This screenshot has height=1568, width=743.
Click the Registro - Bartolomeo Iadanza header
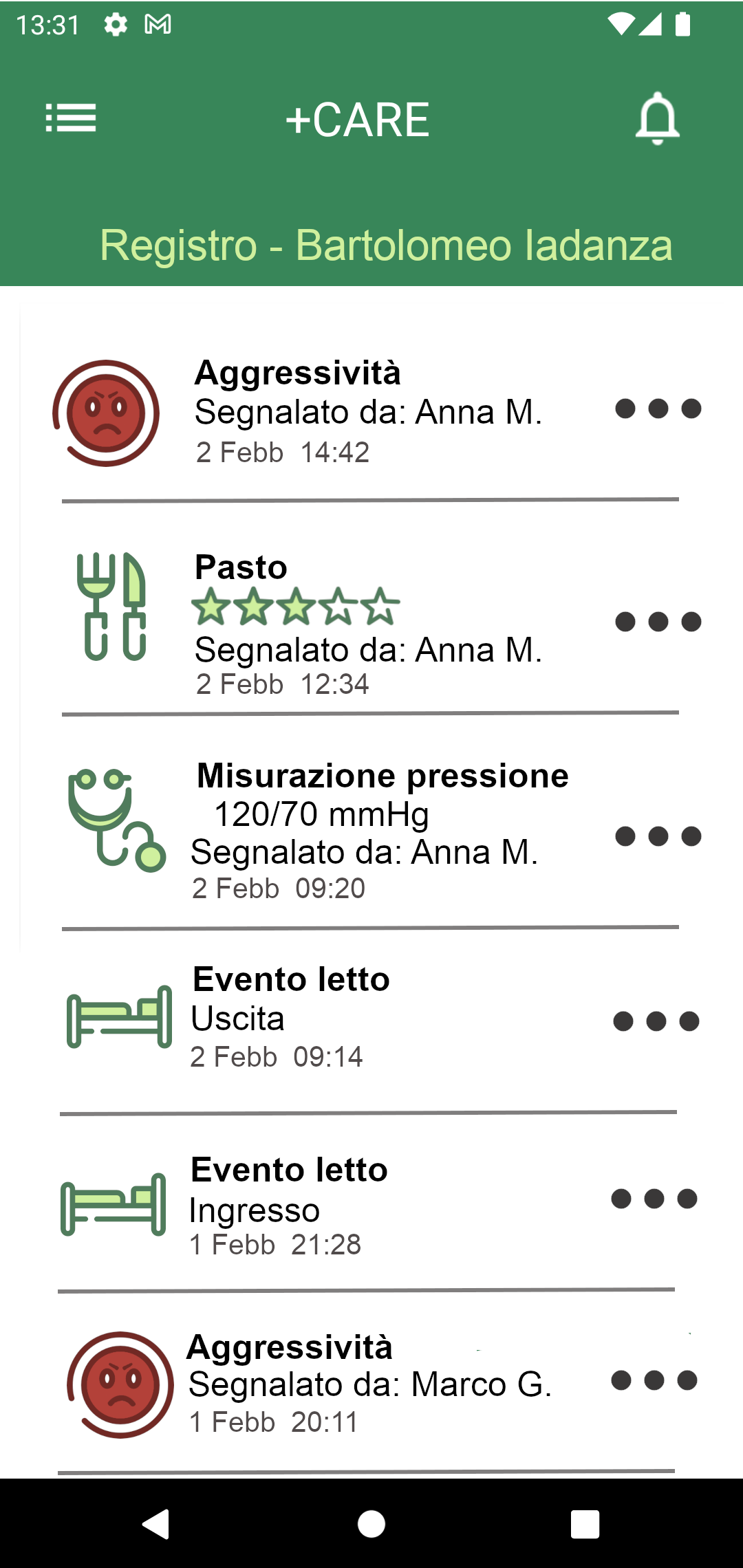tap(385, 246)
